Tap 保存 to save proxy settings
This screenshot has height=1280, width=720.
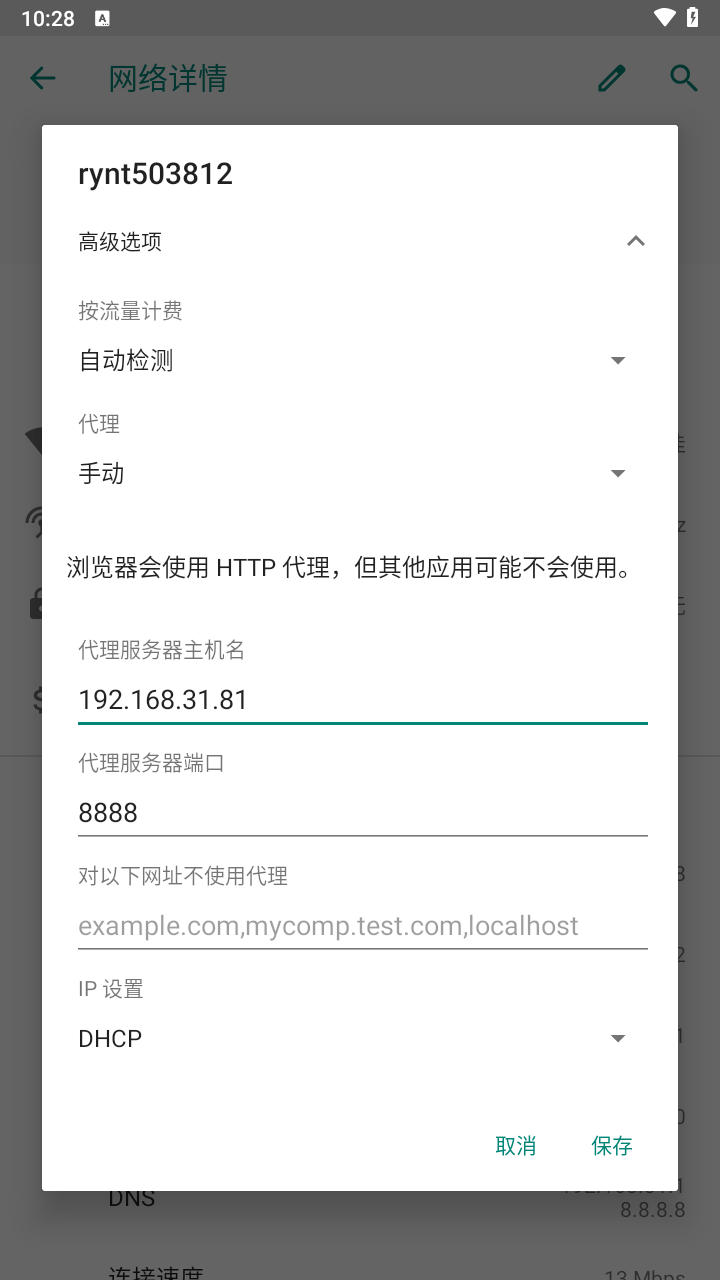tap(612, 1146)
